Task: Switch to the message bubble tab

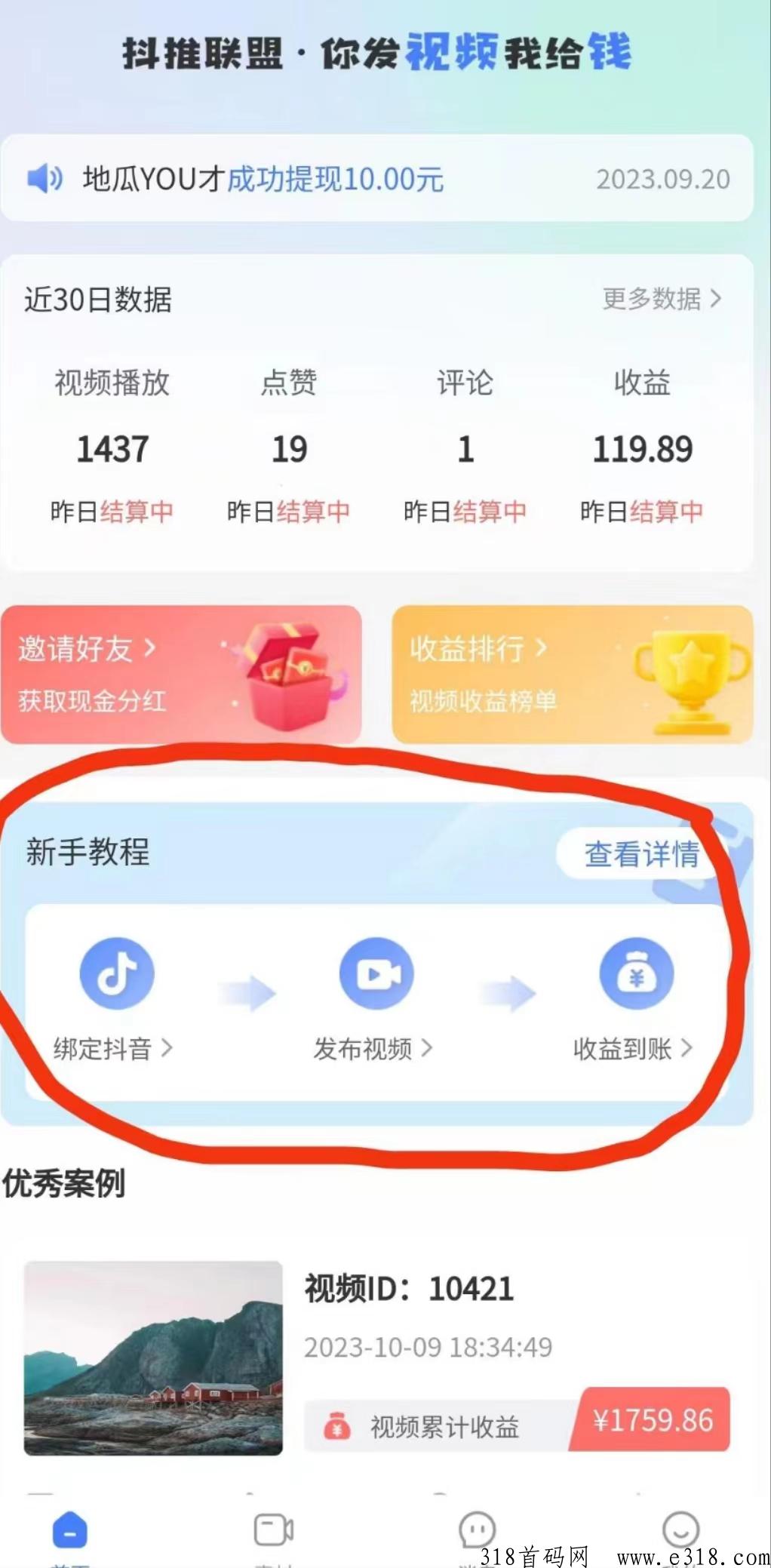Action: (x=477, y=1532)
